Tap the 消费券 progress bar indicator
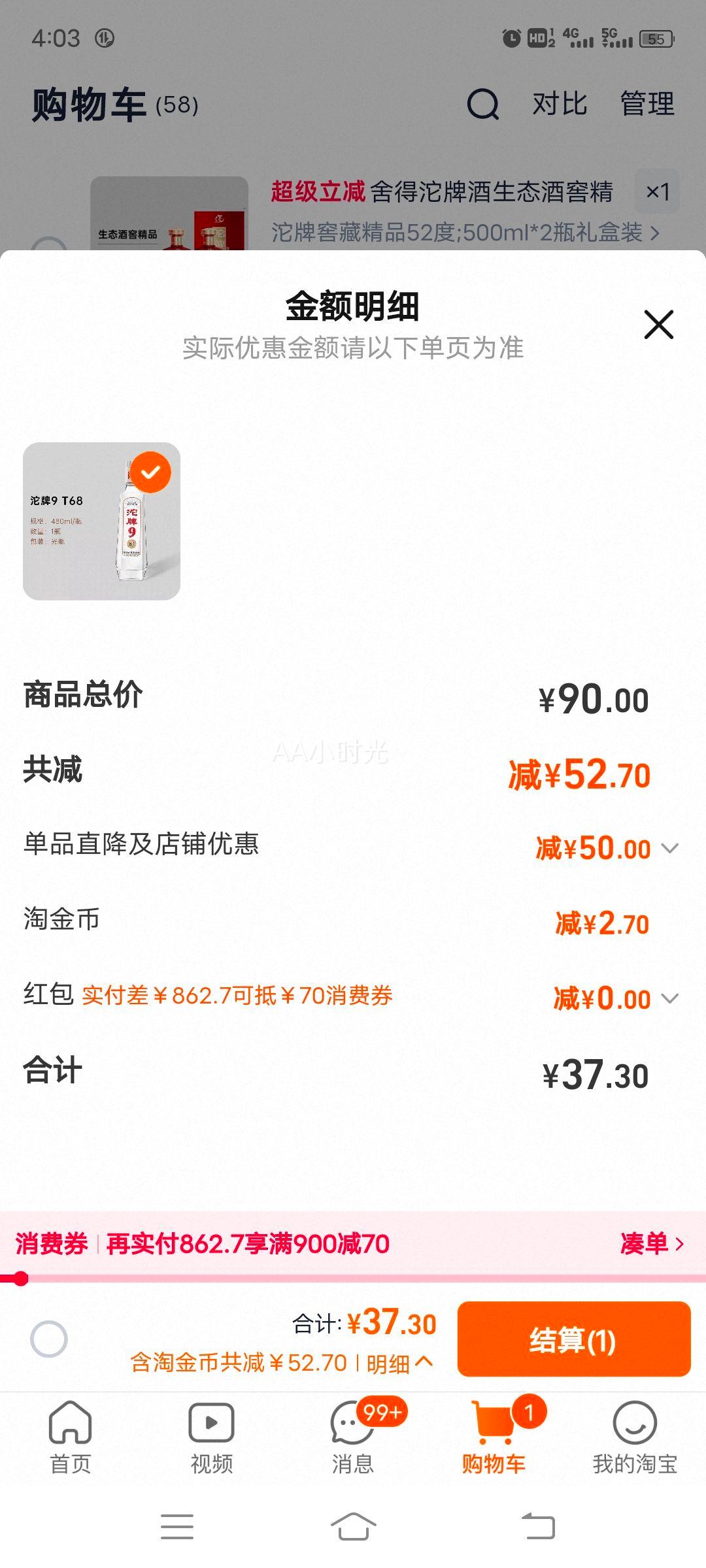 point(23,1277)
